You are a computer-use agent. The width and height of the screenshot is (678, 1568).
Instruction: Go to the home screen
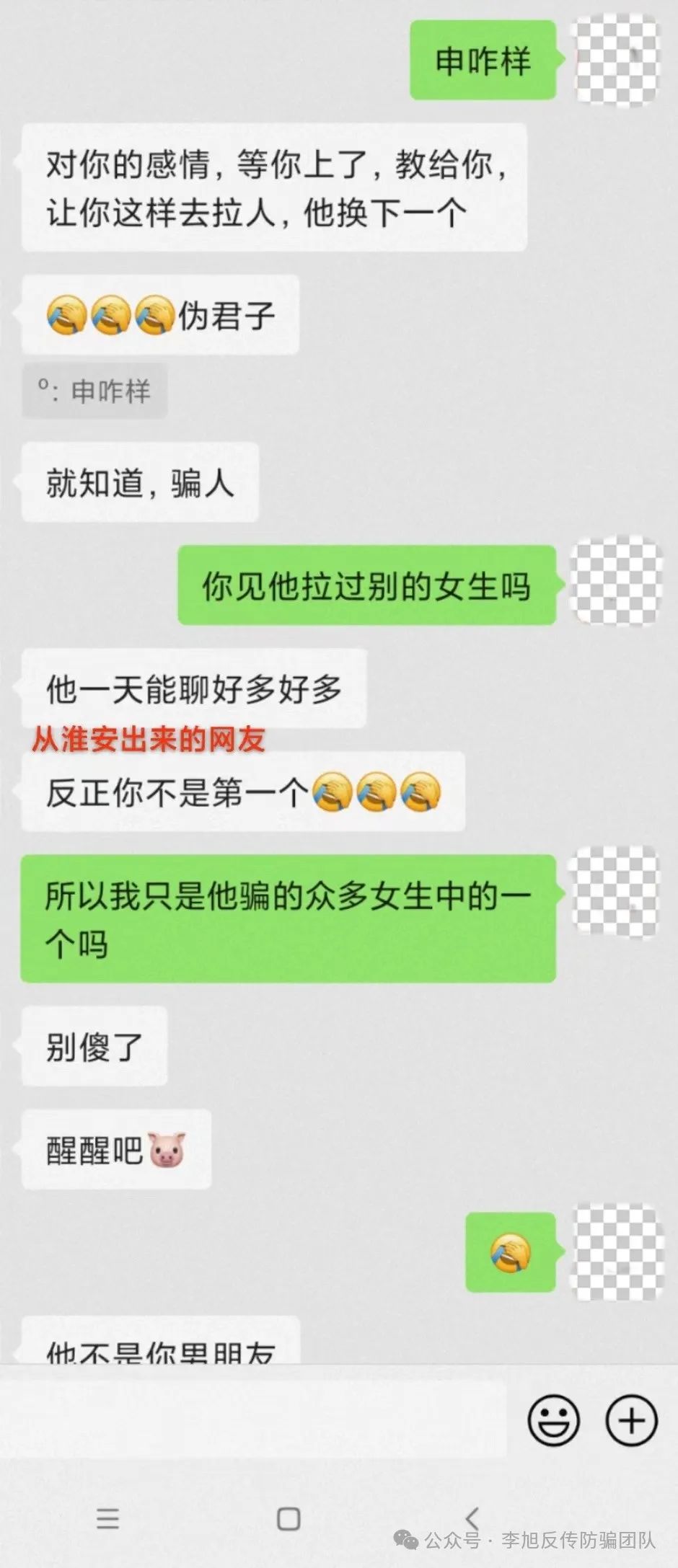289,1519
